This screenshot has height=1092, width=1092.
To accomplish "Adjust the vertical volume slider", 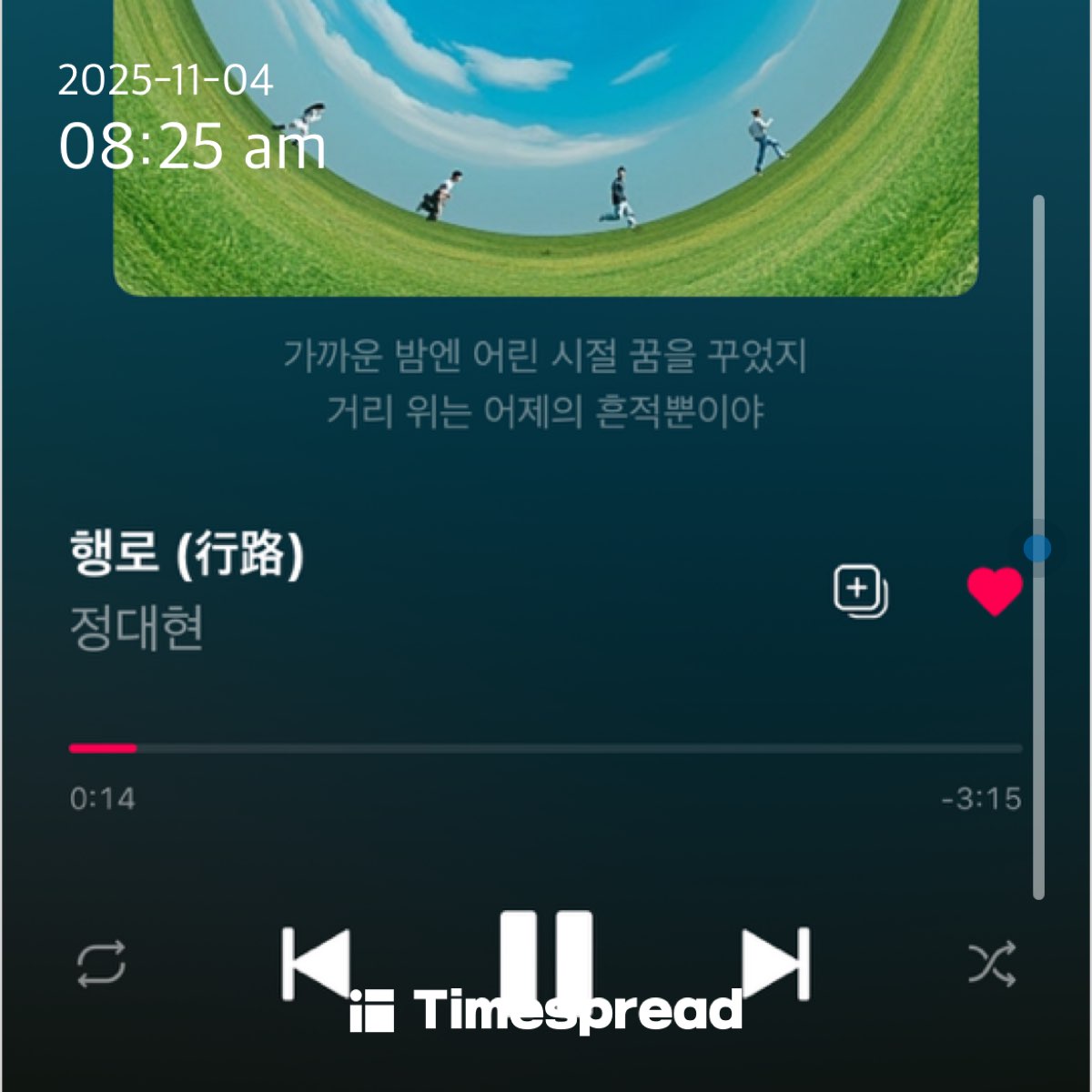I will click(1037, 549).
